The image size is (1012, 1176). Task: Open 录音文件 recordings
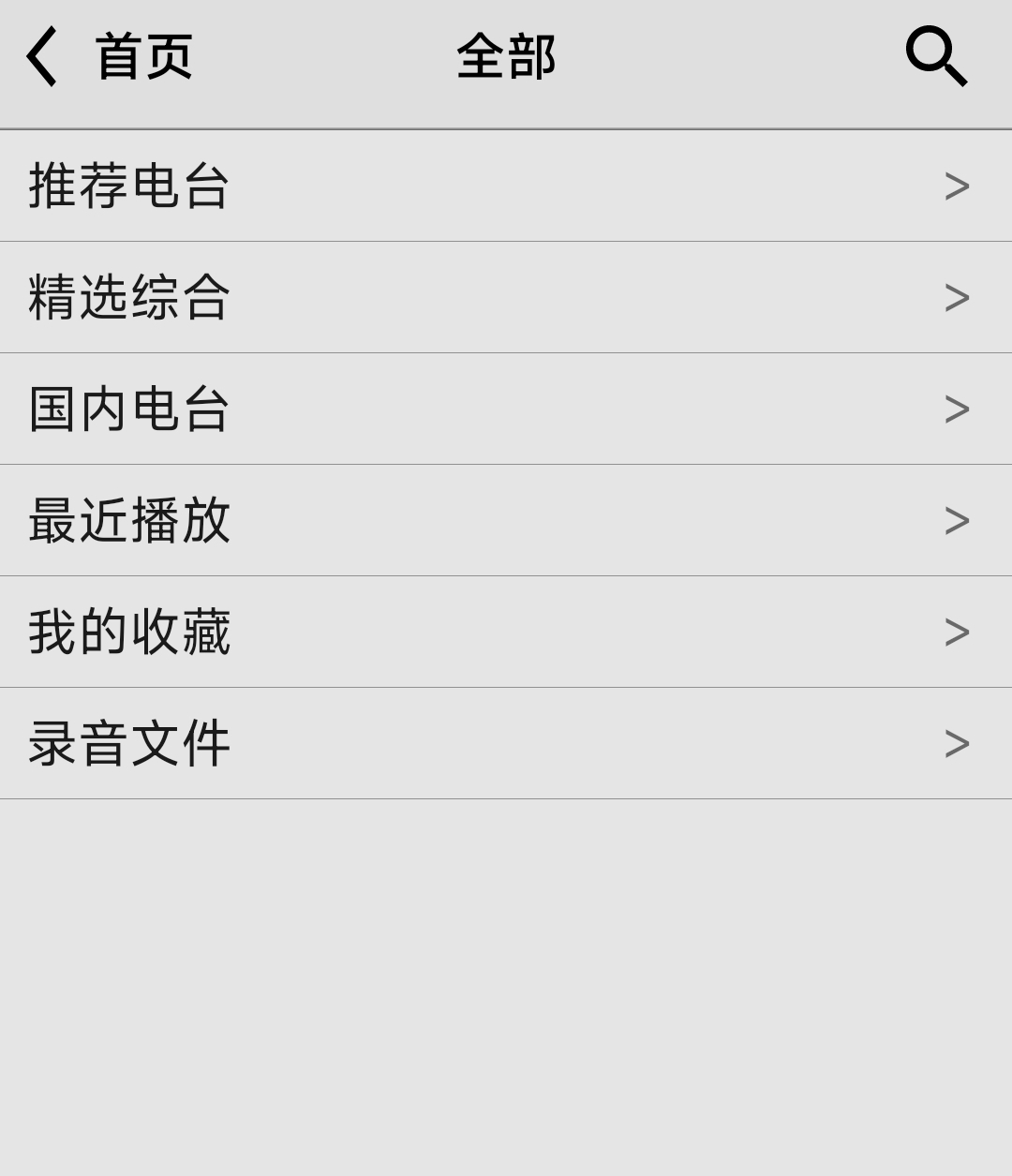506,743
